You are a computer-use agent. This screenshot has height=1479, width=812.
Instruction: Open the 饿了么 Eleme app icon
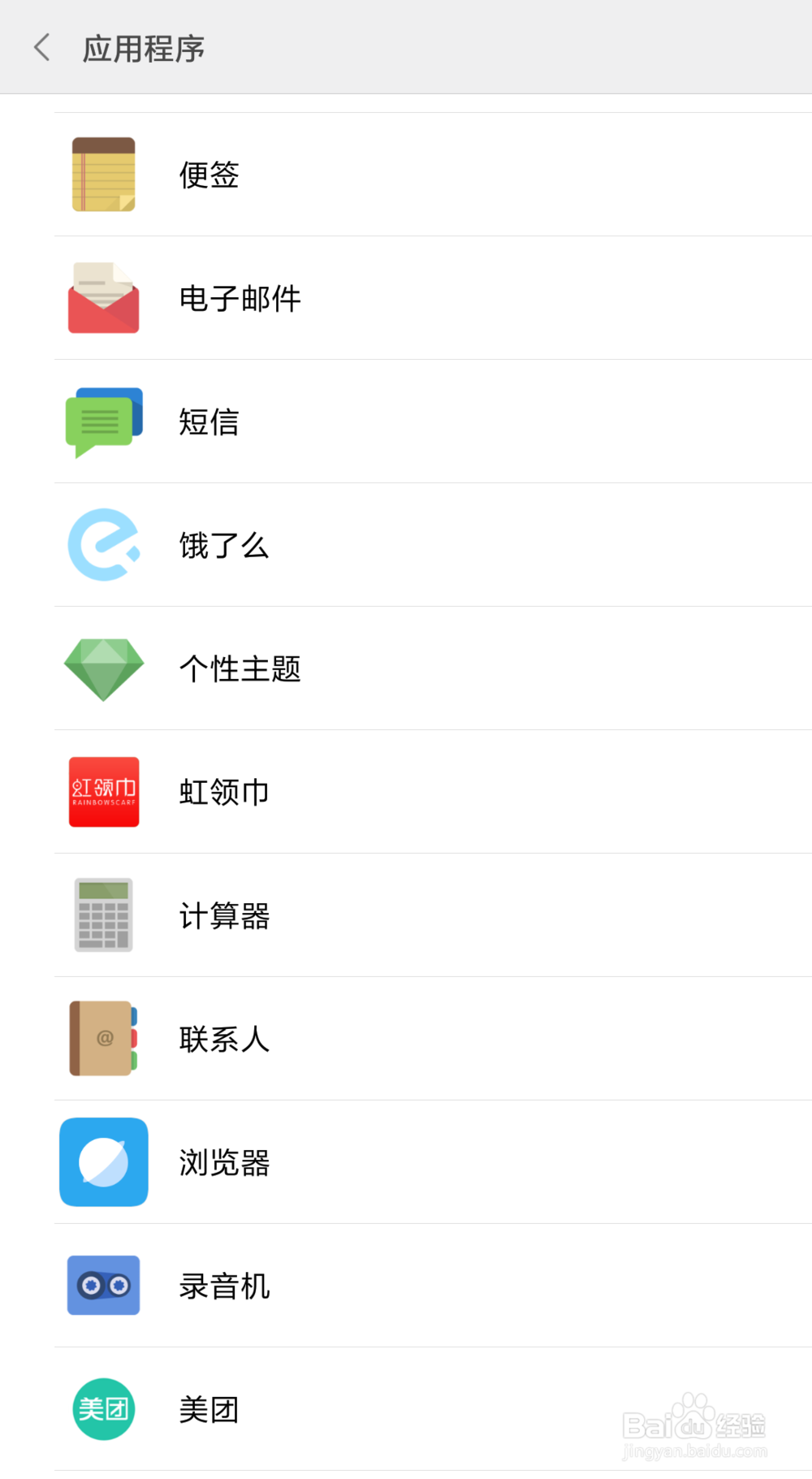(x=103, y=545)
